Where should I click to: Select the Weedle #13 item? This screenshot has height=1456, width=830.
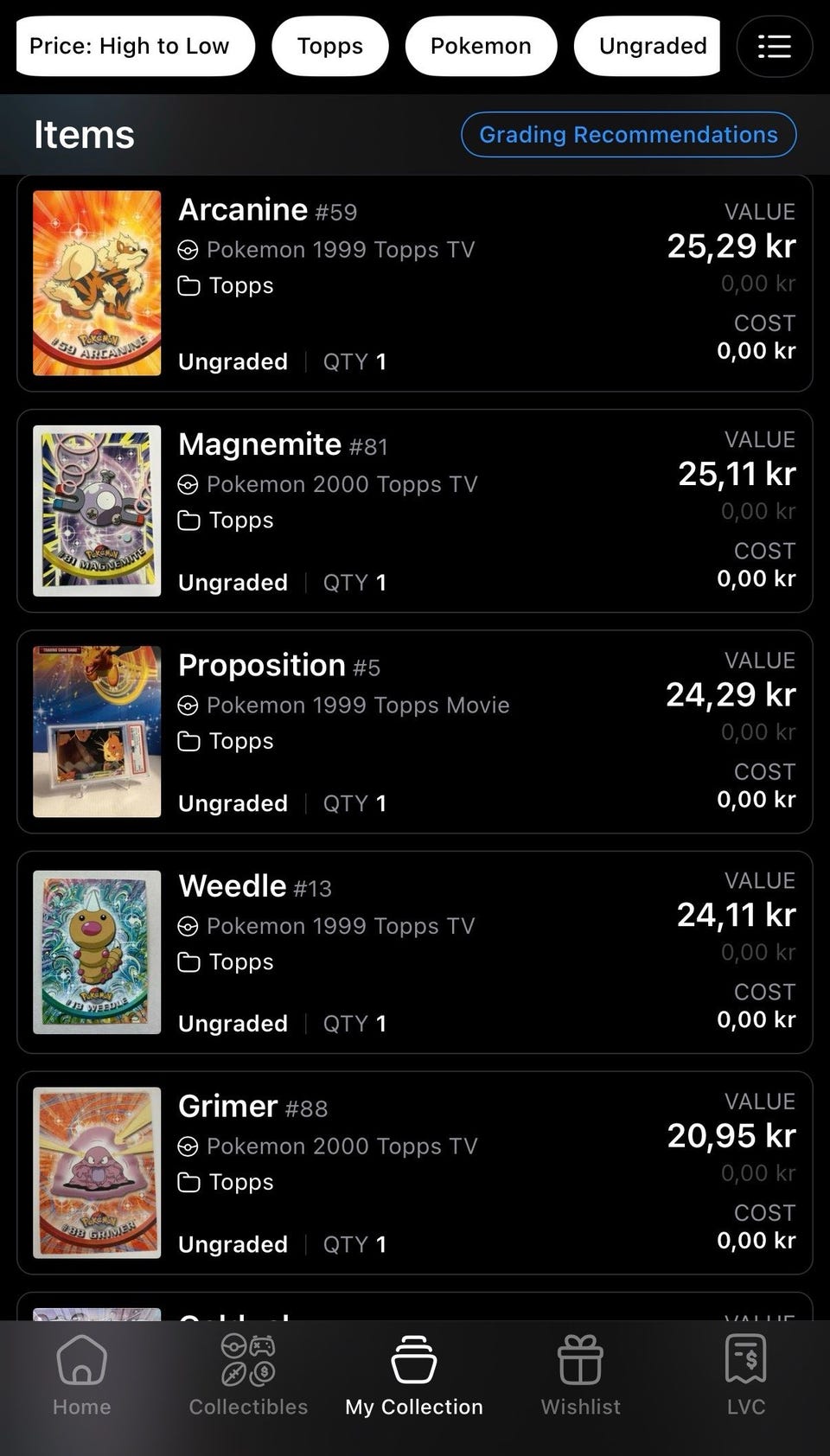(x=414, y=952)
